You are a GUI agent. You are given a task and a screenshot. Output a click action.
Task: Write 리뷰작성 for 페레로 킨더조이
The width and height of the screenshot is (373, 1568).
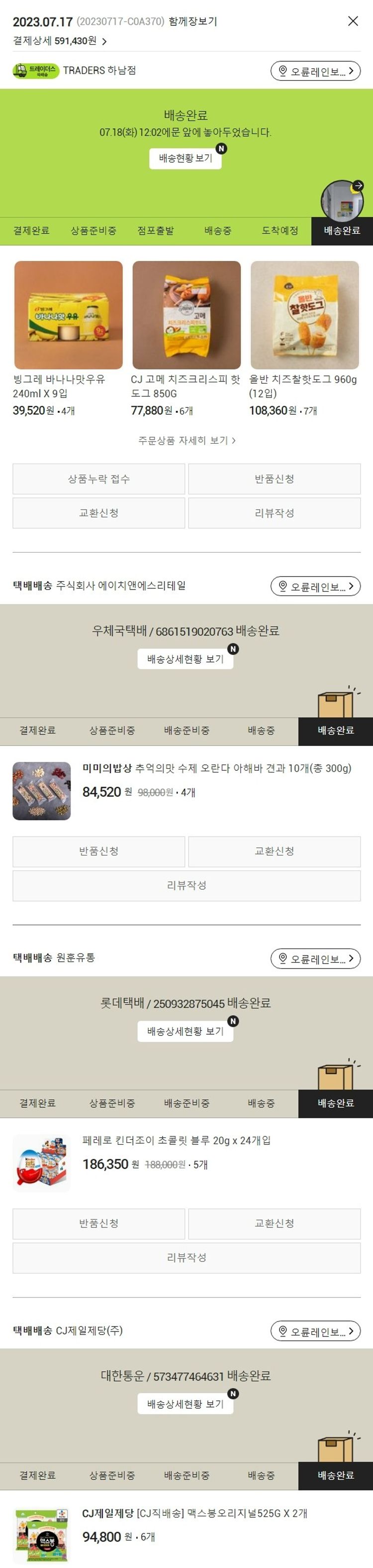(x=186, y=1257)
